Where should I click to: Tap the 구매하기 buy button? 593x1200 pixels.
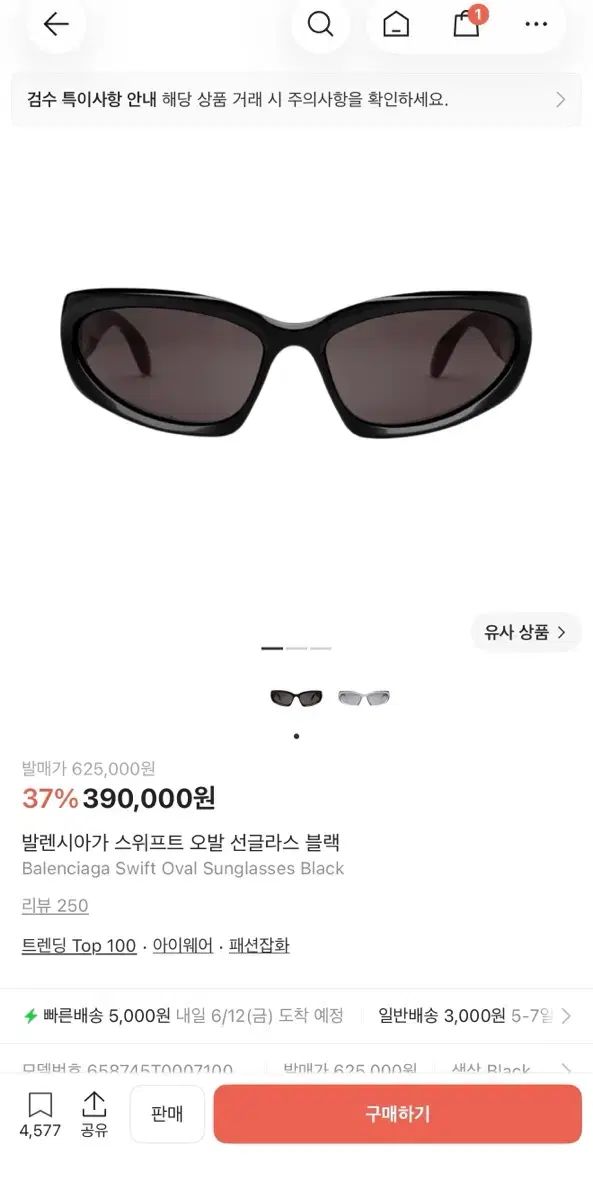click(x=397, y=1114)
